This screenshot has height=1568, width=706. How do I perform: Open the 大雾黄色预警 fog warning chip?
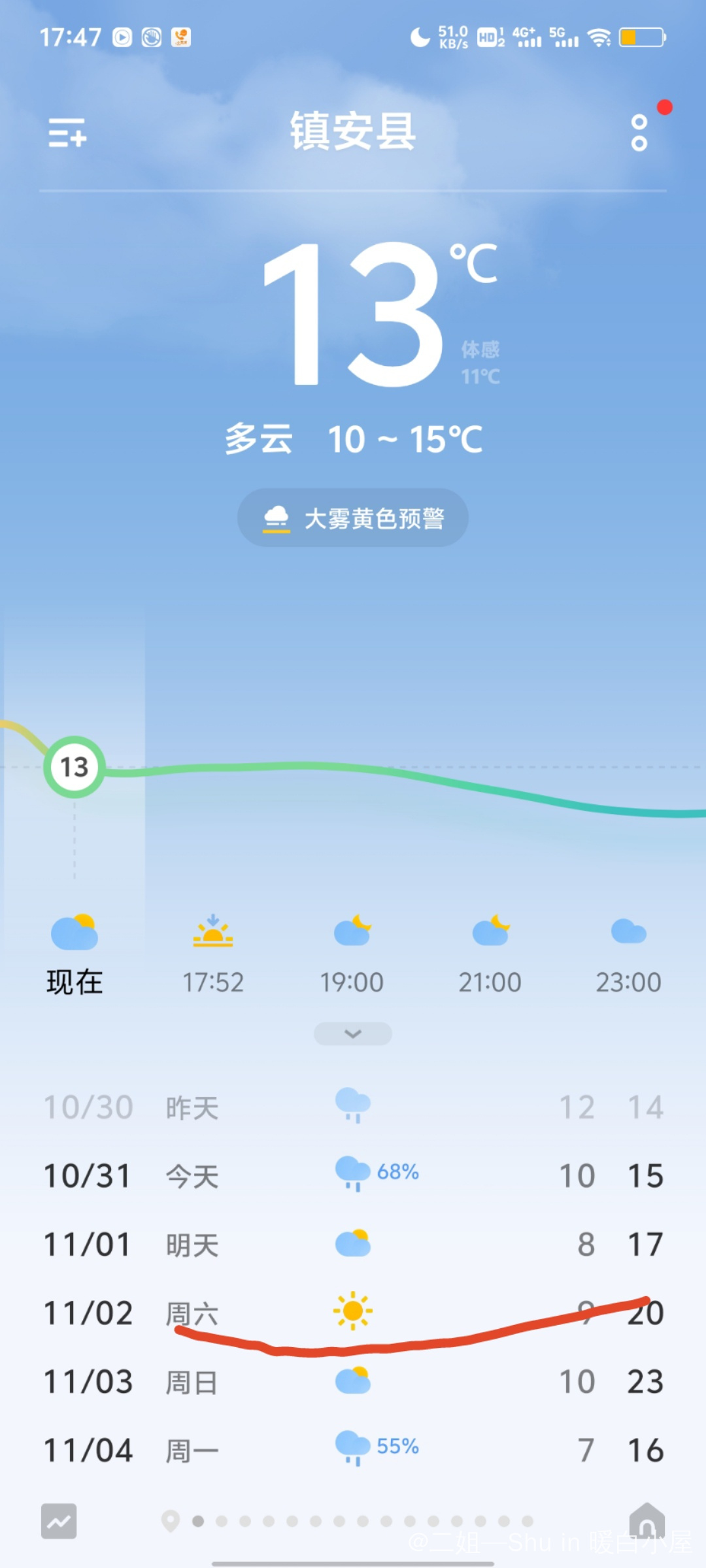coord(353,518)
